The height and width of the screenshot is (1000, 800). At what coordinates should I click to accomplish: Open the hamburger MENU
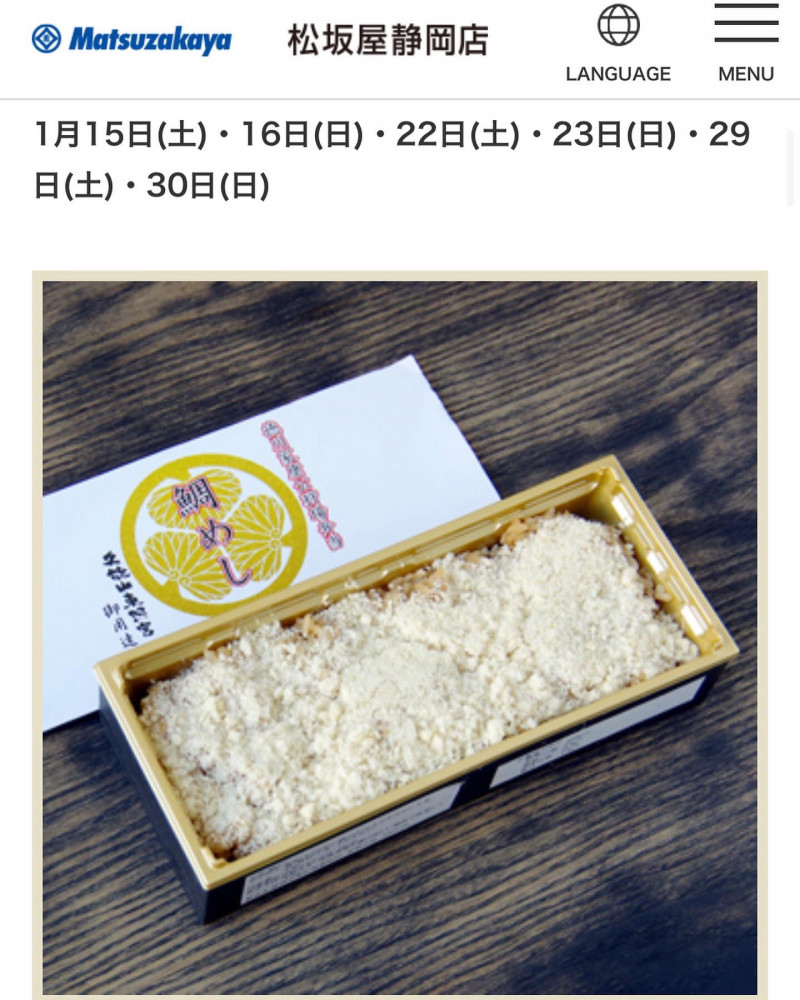[746, 45]
